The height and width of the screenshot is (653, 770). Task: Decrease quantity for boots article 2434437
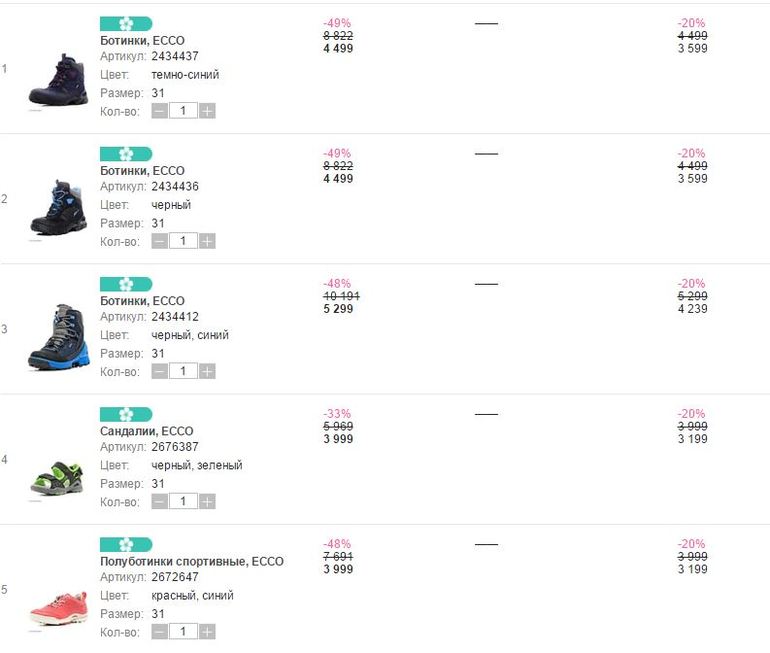[160, 111]
